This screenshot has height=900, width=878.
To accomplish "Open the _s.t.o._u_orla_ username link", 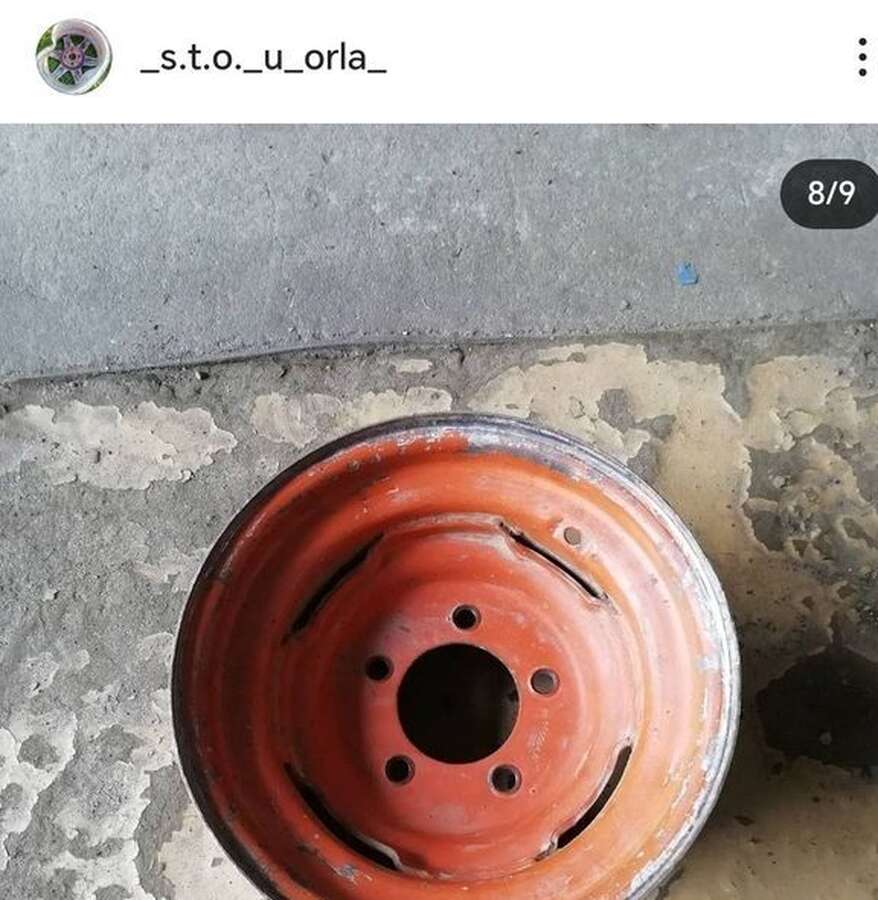I will (x=263, y=59).
